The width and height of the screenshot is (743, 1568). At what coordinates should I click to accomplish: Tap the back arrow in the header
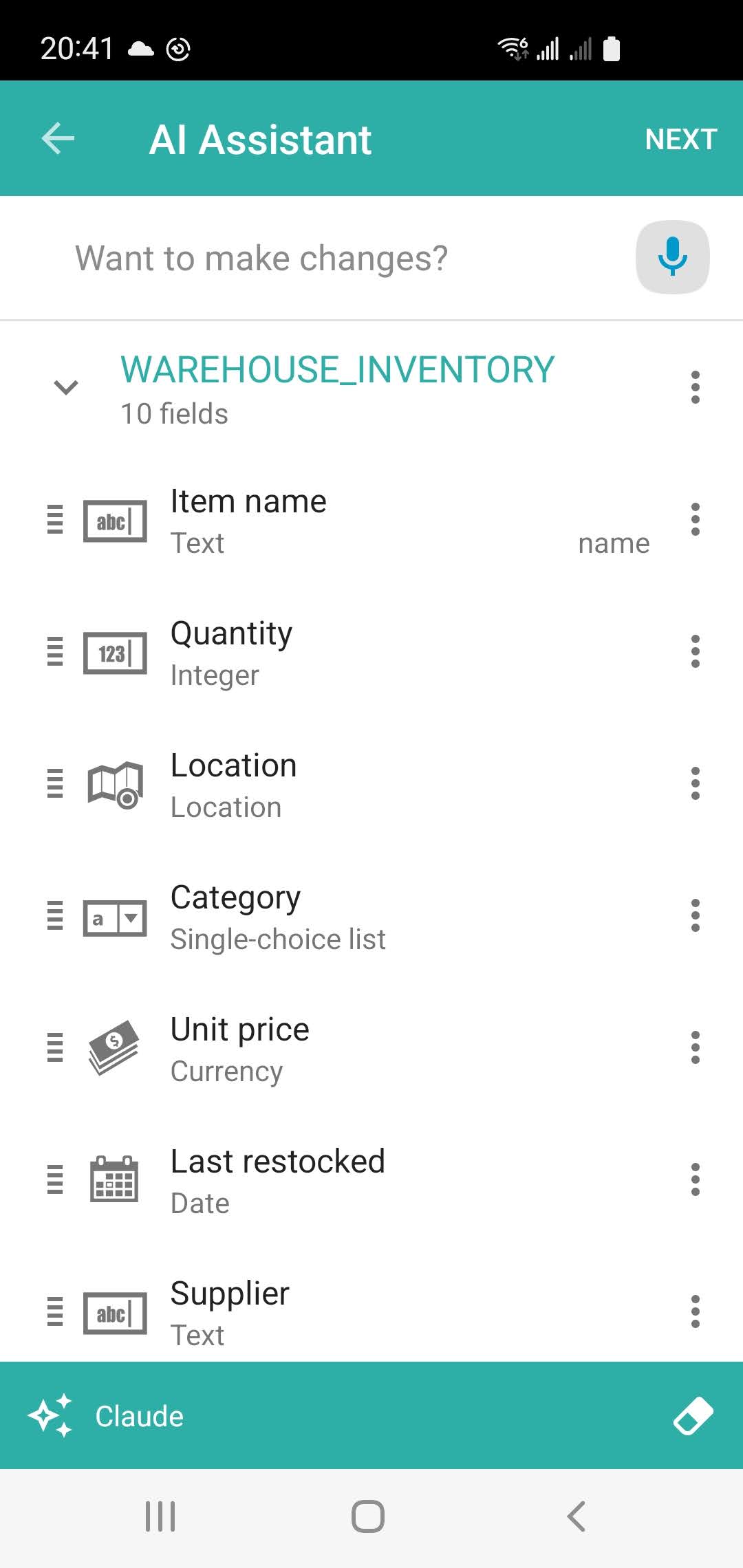[58, 138]
